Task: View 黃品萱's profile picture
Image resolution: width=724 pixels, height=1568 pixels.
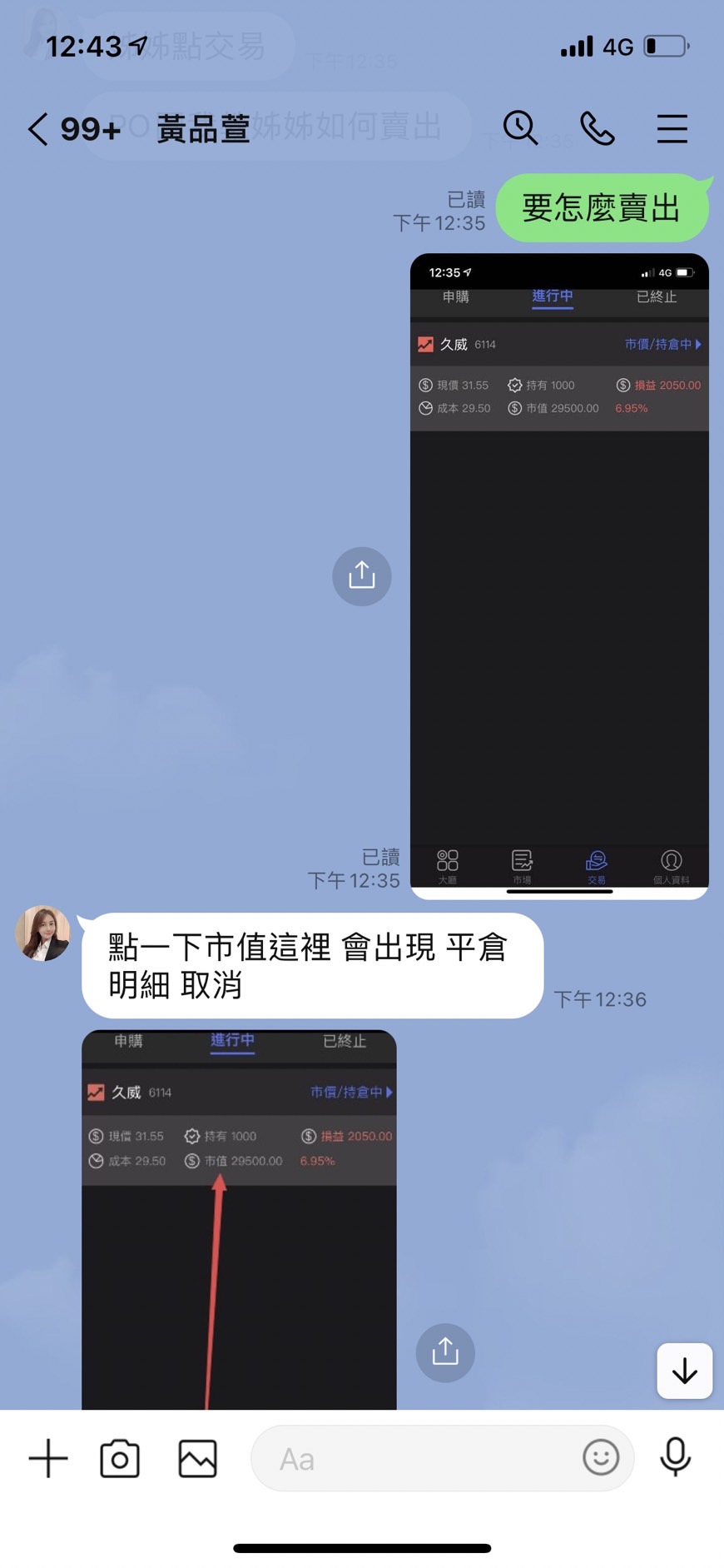Action: tap(42, 933)
